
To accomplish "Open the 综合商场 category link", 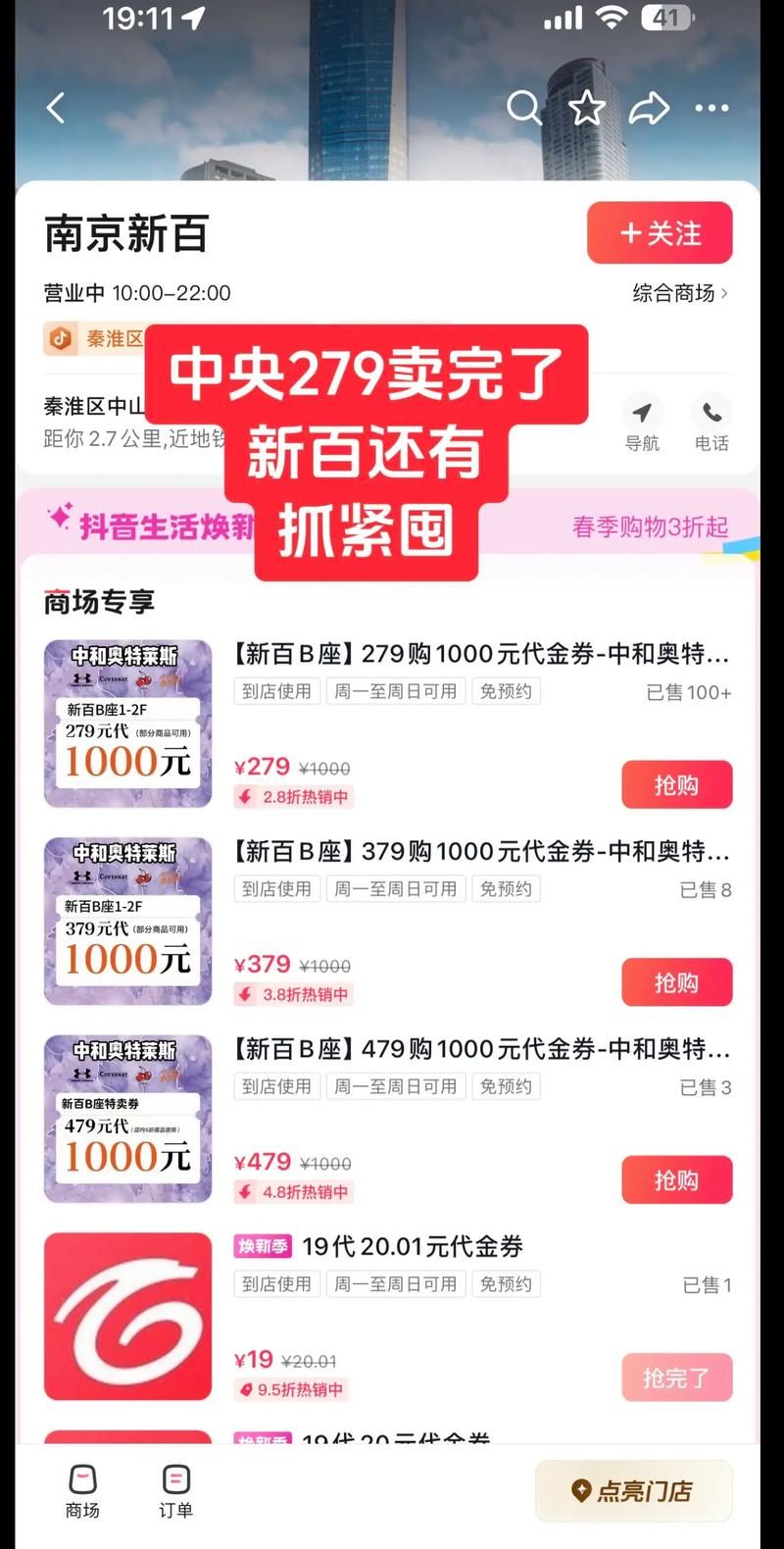I will [679, 293].
